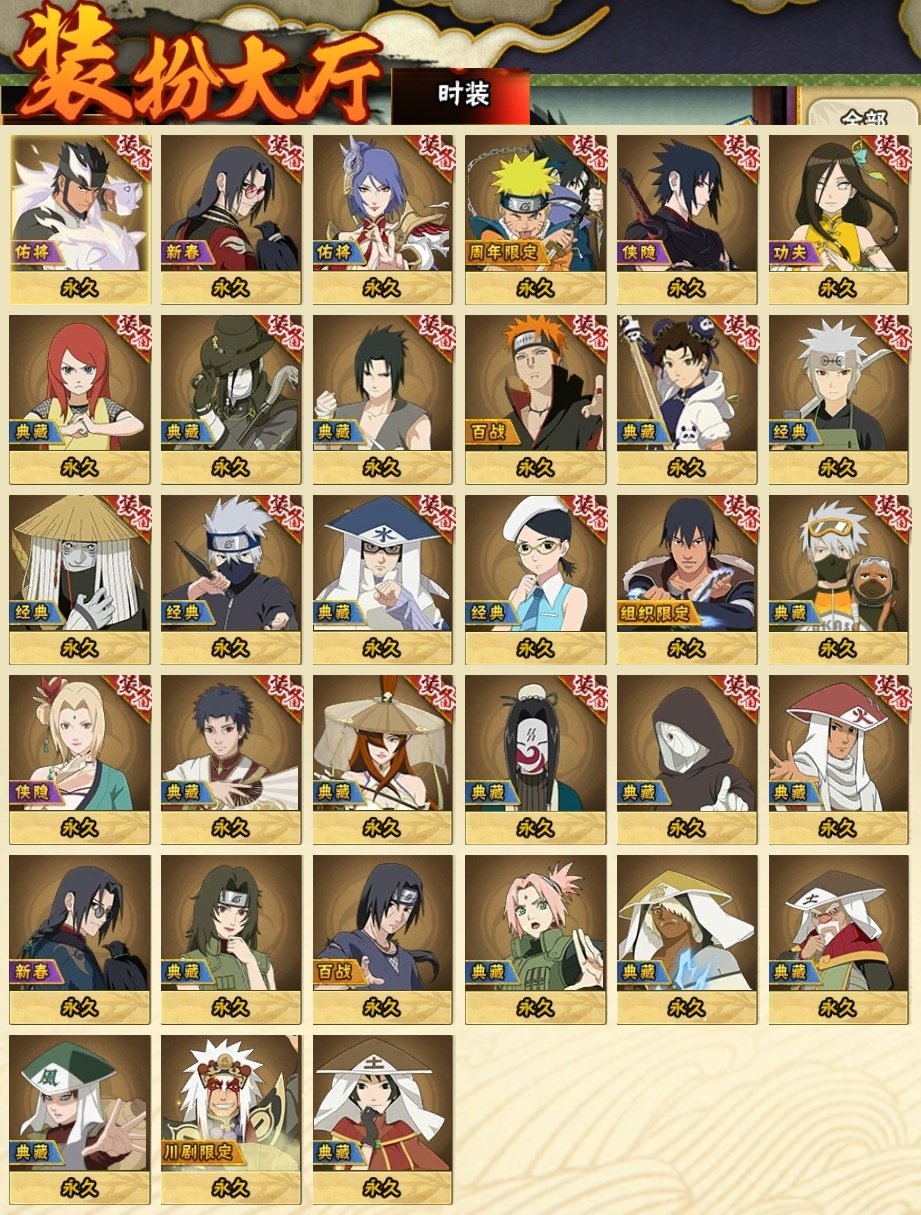Open the 经典 card of girl with glasses
This screenshot has height=1215, width=921.
tap(535, 575)
